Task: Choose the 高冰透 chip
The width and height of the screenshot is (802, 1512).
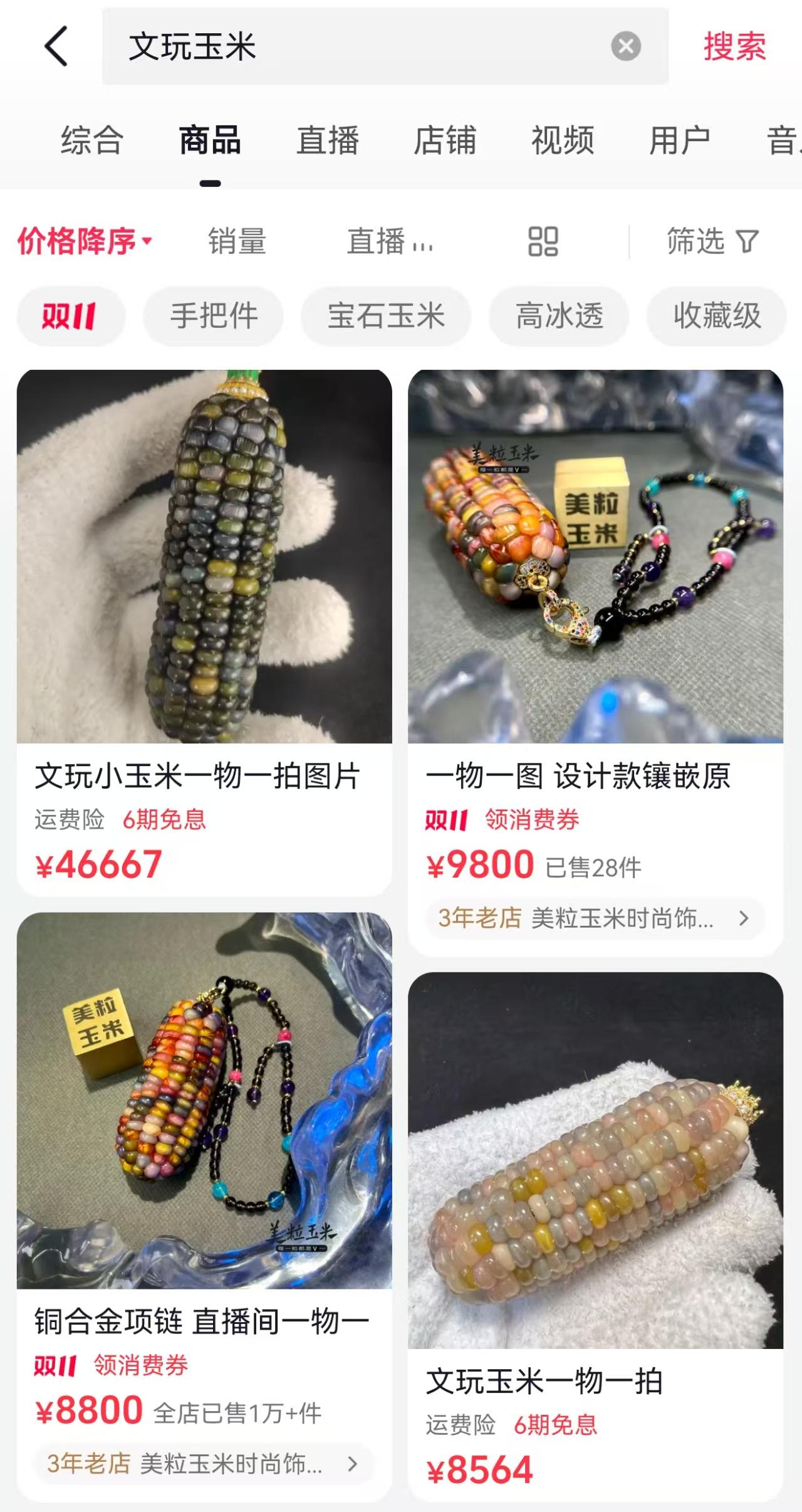Action: pyautogui.click(x=559, y=316)
